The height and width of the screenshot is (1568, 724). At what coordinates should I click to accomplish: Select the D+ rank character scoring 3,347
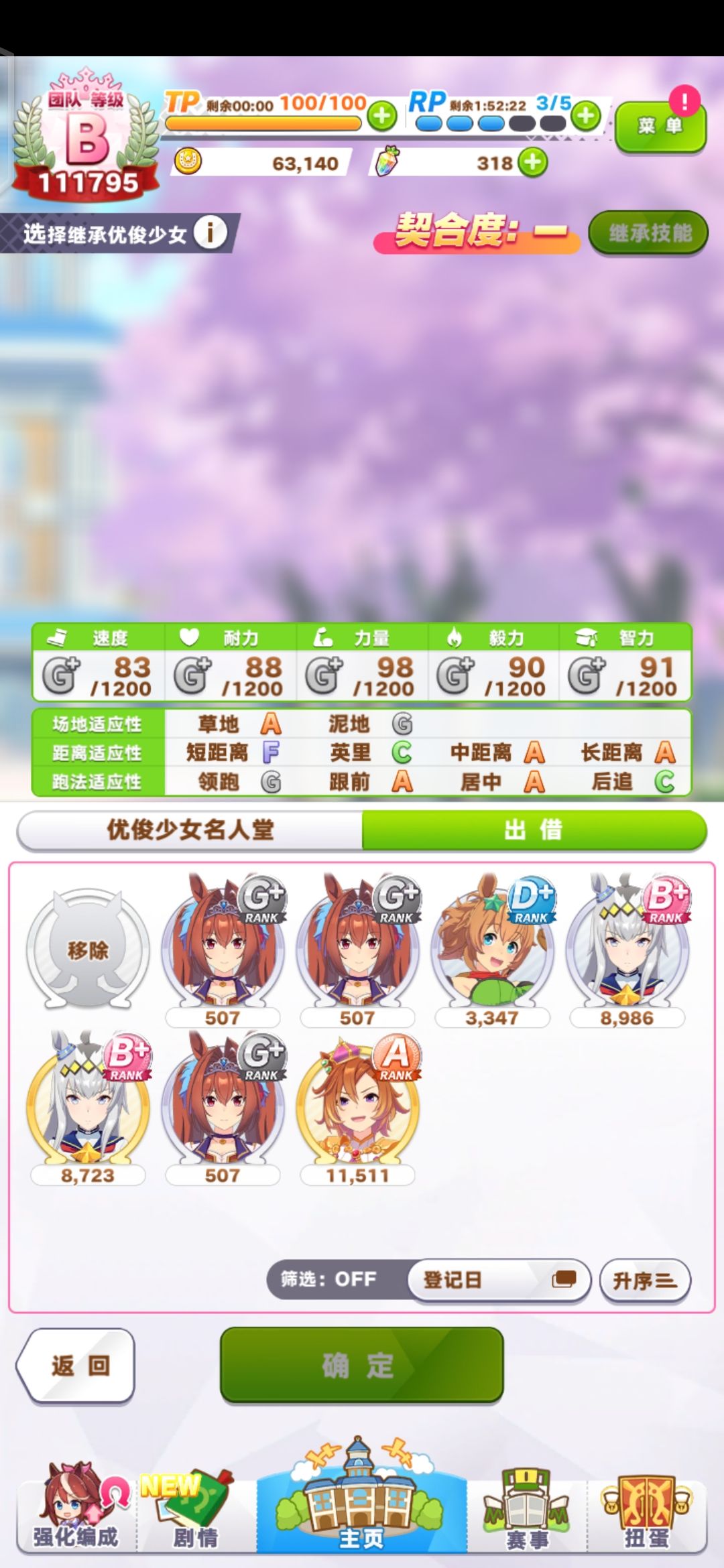pos(492,950)
